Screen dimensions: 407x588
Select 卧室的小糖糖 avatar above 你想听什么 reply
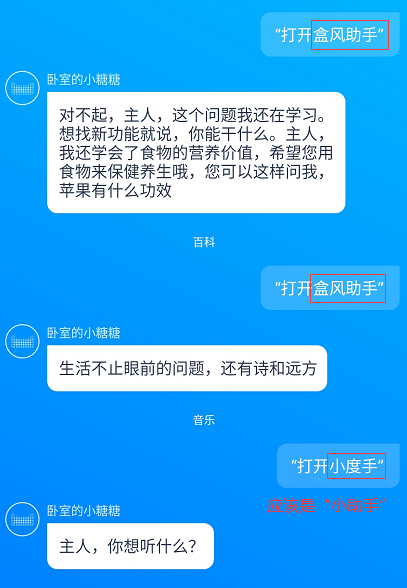(x=22, y=519)
